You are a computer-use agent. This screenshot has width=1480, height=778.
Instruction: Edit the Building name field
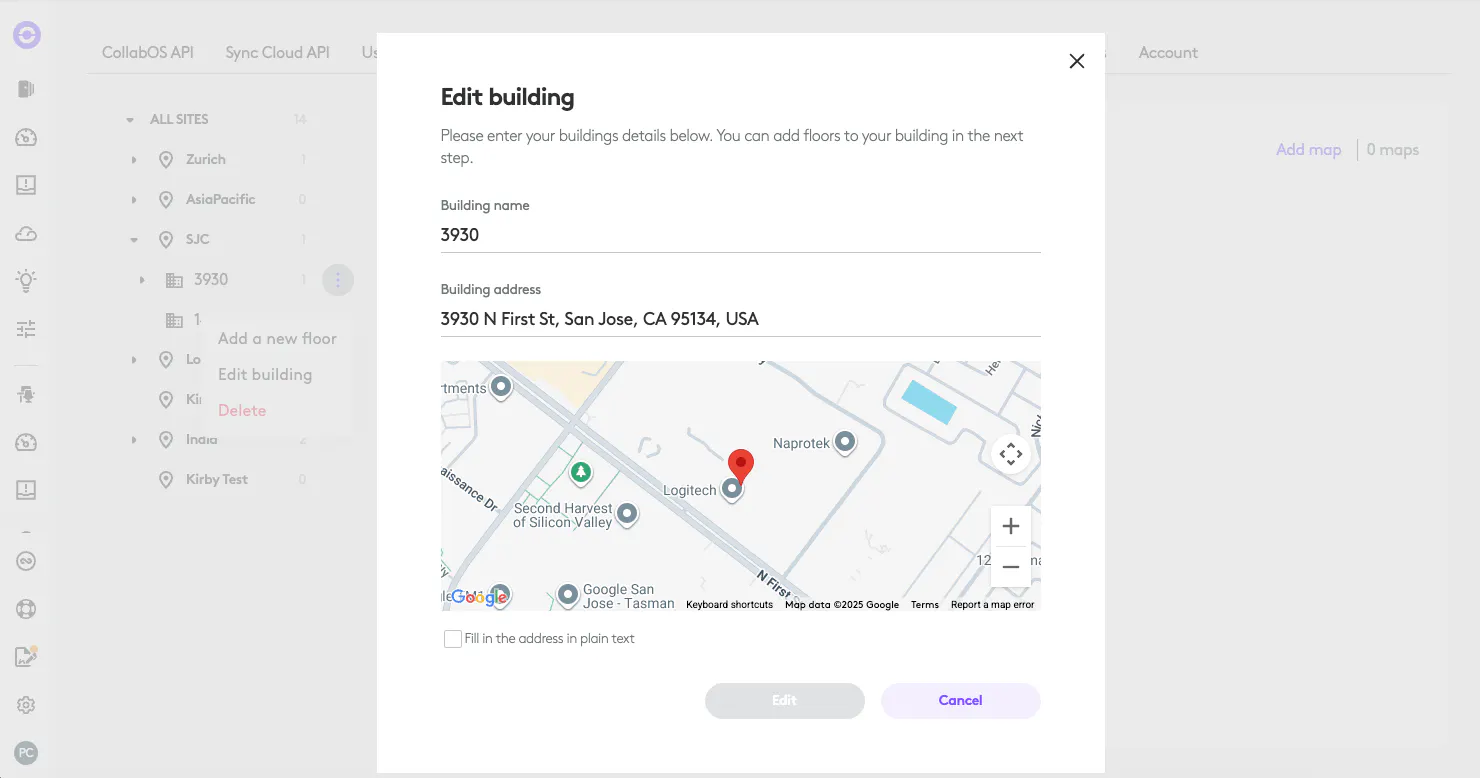[x=740, y=235]
